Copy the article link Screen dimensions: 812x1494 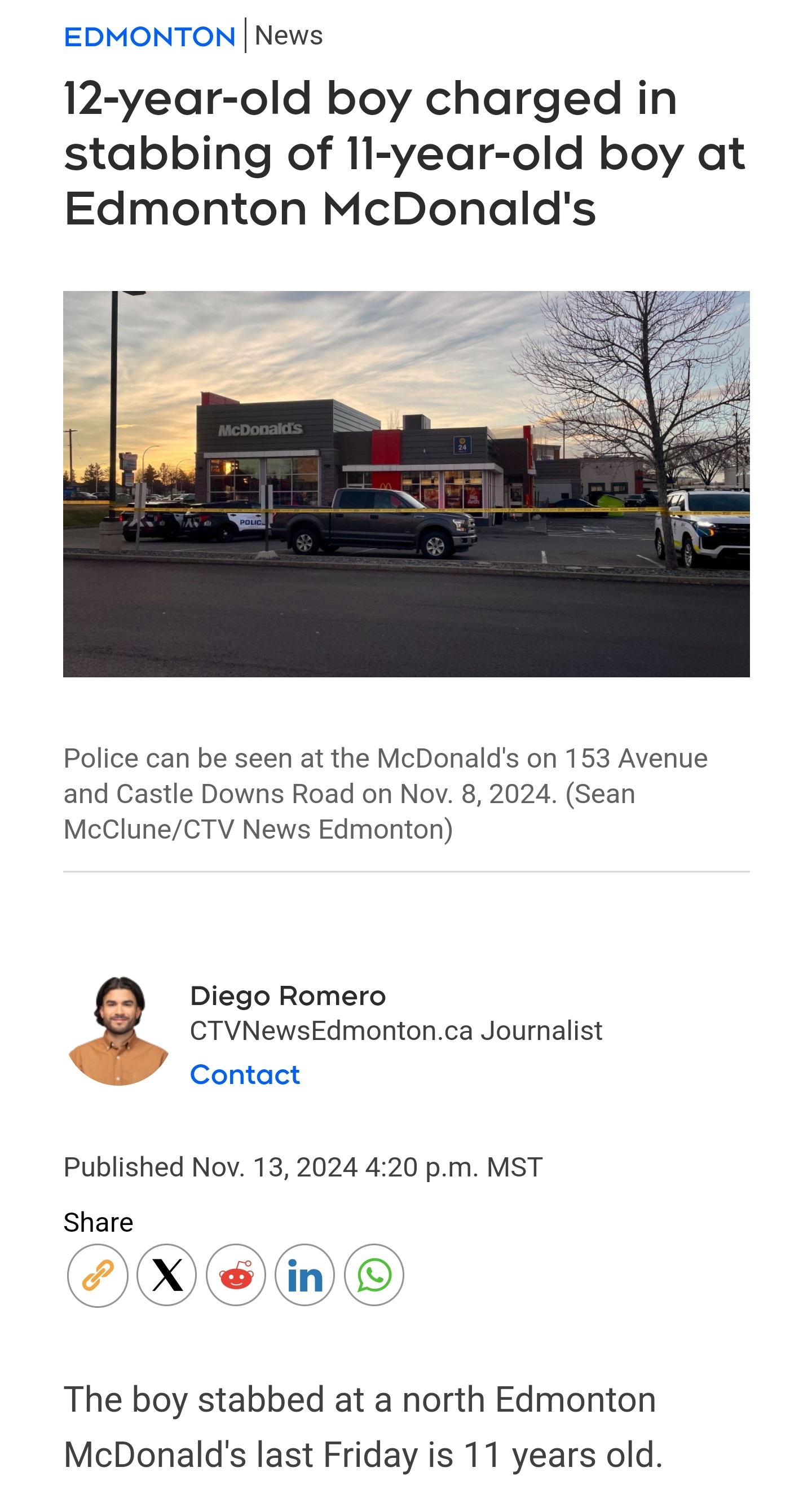coord(98,1275)
